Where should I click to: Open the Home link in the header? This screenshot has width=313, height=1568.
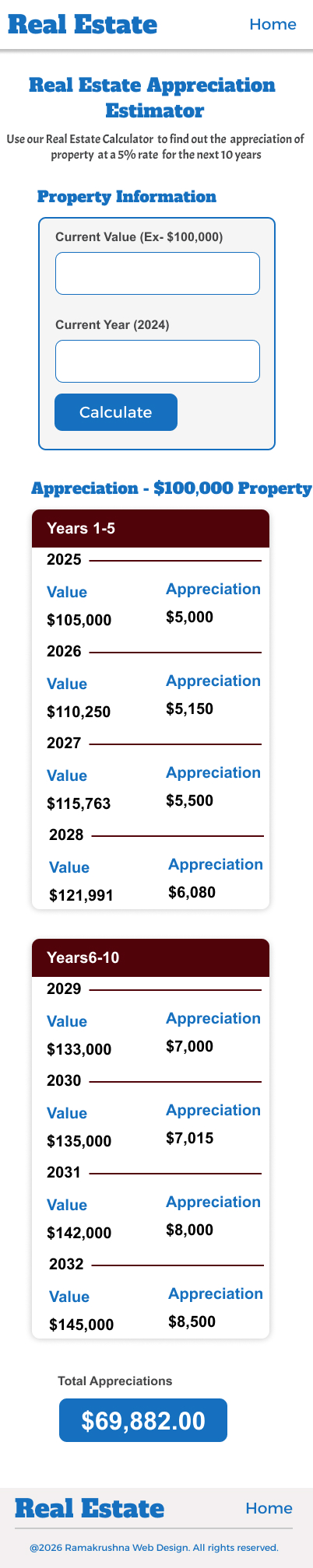point(273,24)
